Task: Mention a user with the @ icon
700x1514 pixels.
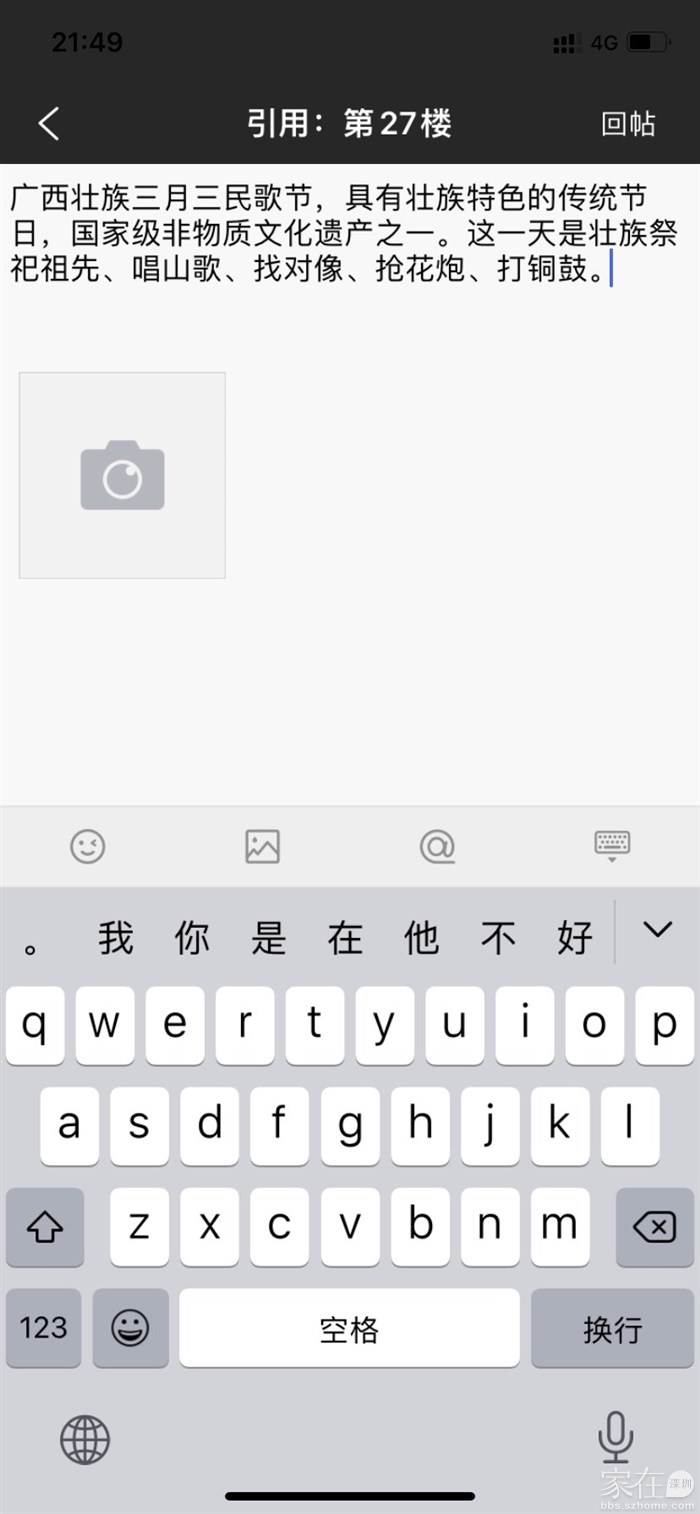Action: pos(437,846)
